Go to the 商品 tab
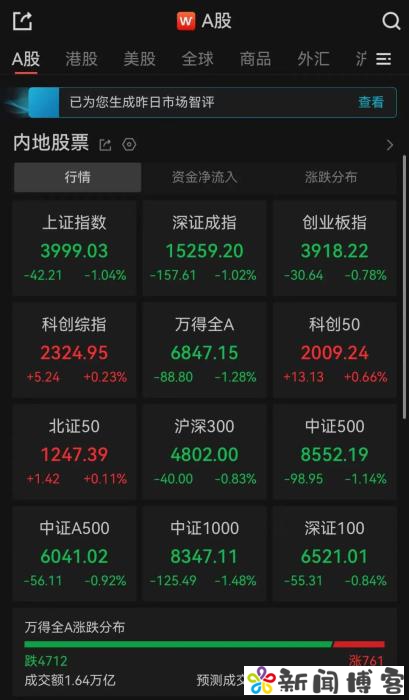Screen dimensions: 409x700 click(255, 59)
